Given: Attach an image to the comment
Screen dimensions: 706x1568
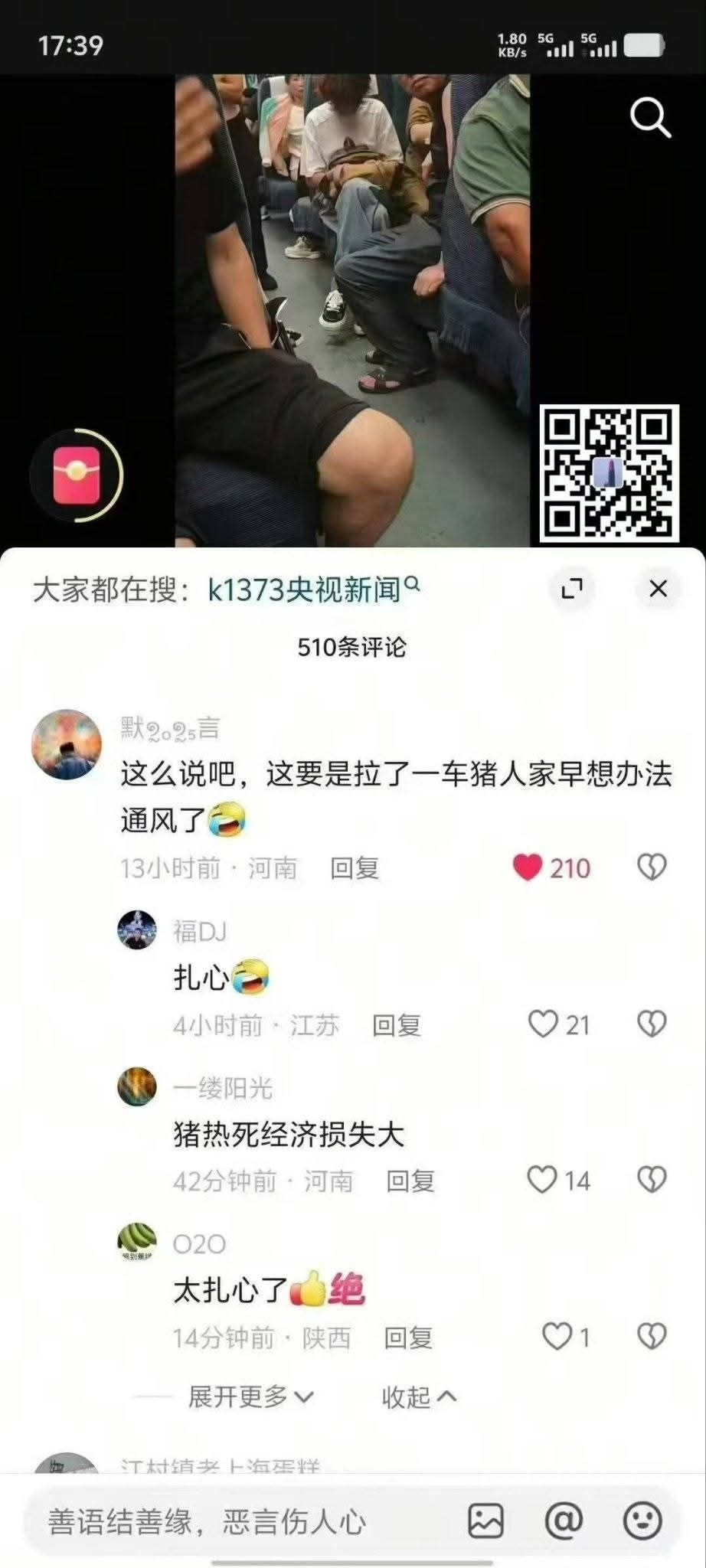Looking at the screenshot, I should click(x=485, y=1521).
